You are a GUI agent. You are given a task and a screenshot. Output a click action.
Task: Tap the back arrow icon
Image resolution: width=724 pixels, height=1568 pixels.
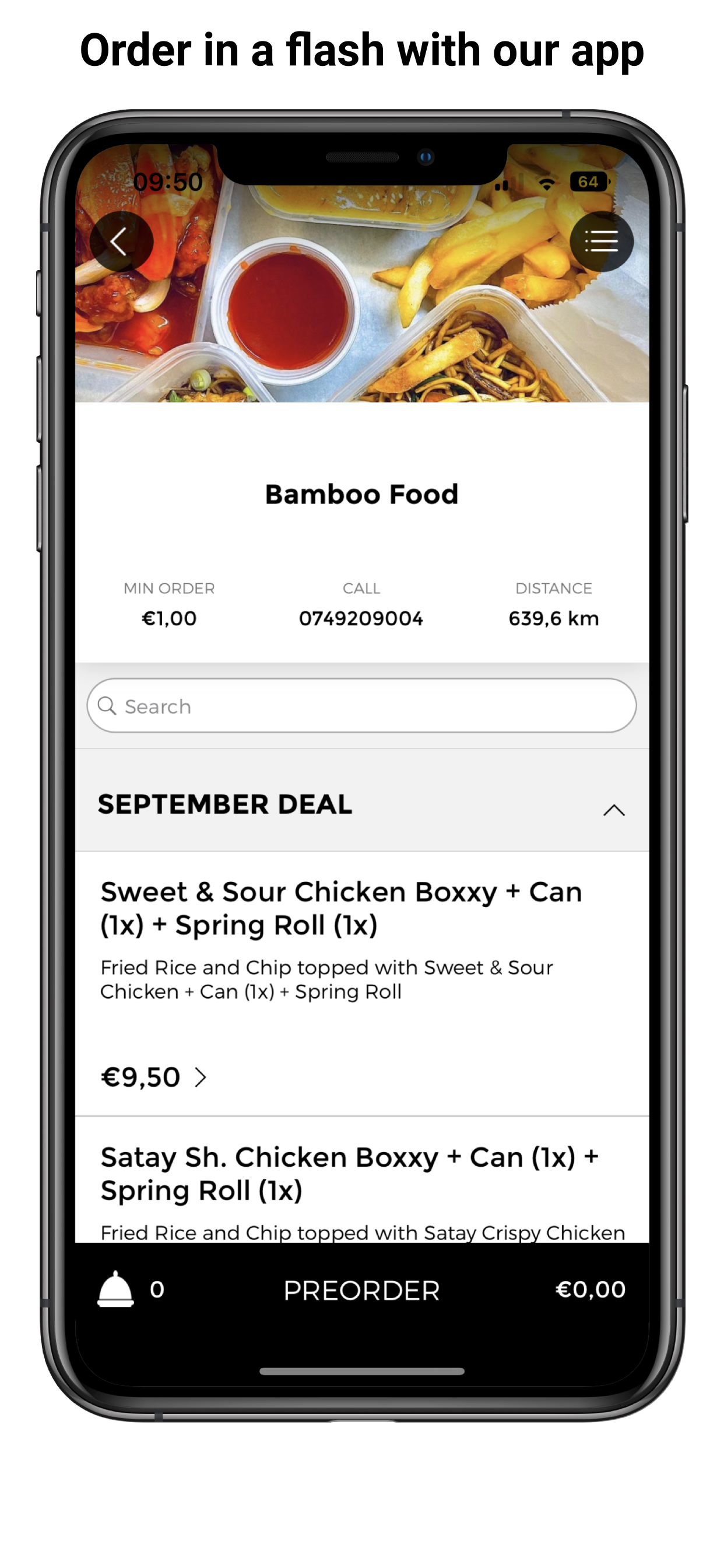pos(120,241)
